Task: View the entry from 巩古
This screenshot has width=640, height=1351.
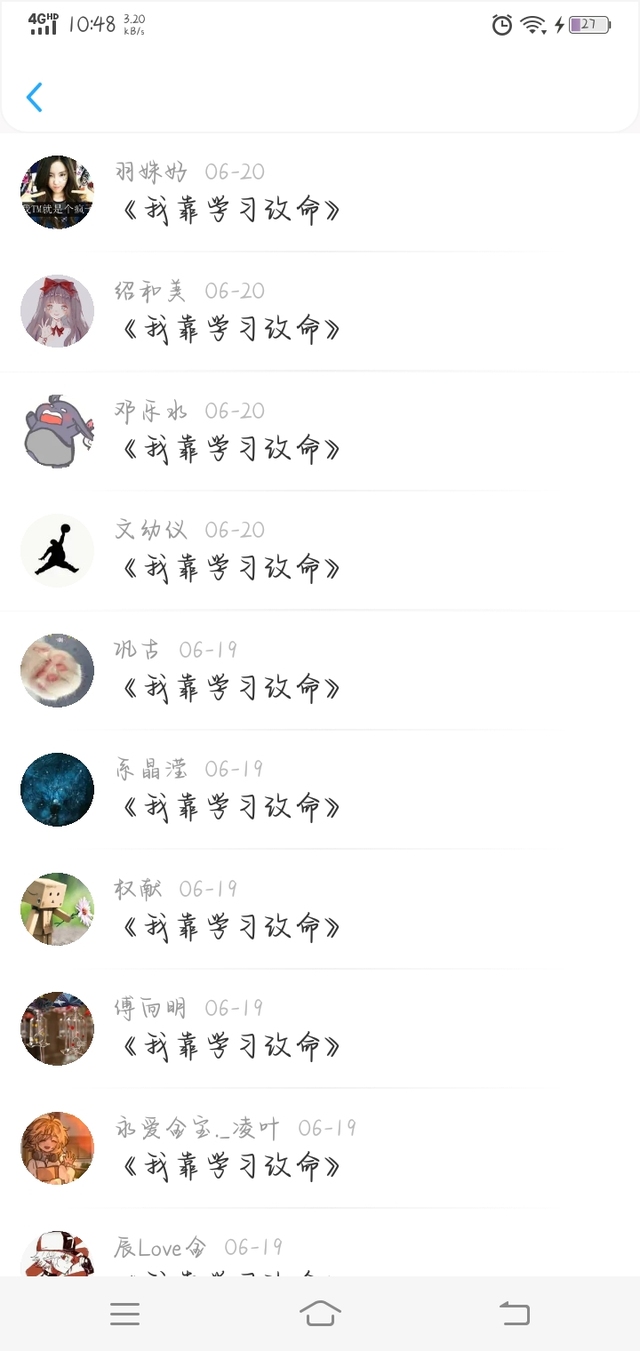Action: [320, 670]
